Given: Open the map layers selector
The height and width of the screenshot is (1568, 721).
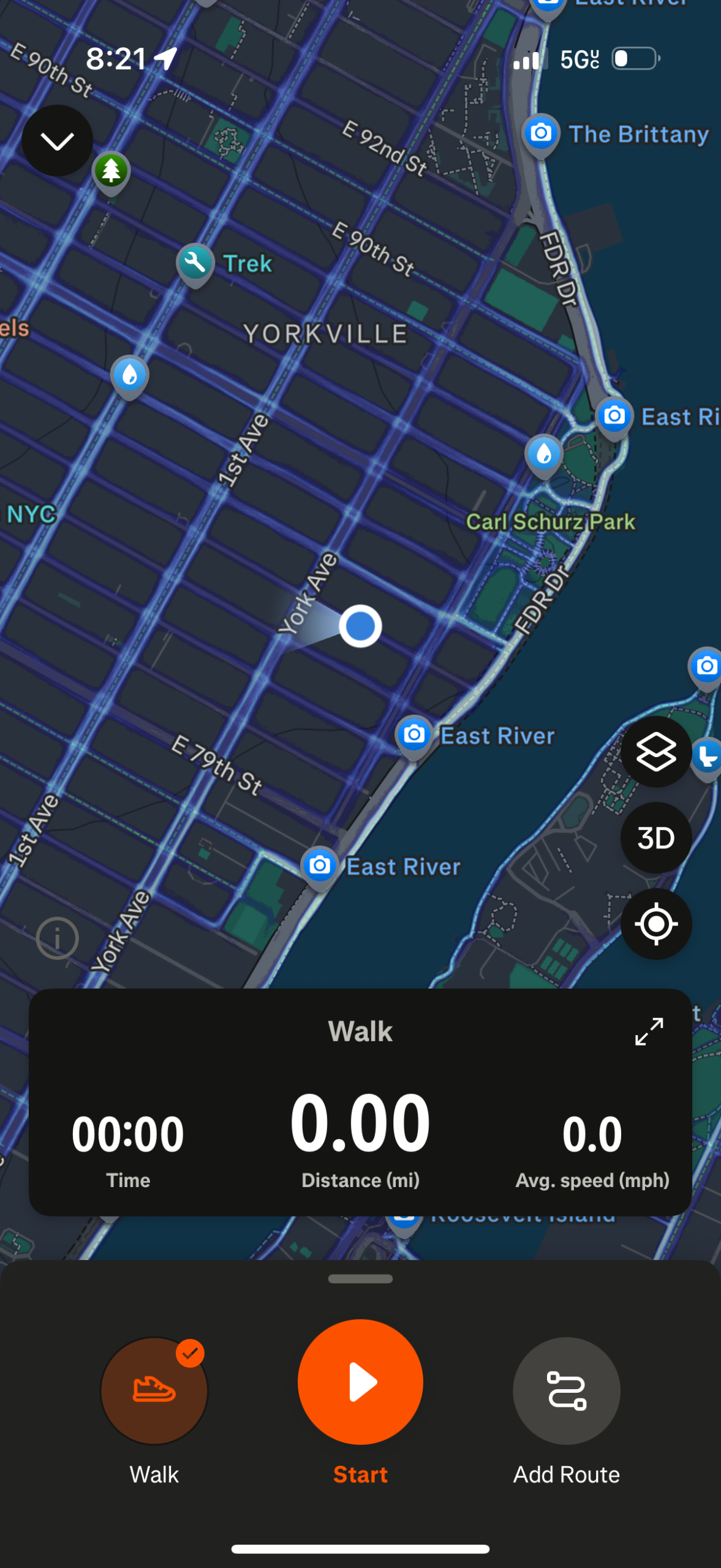Looking at the screenshot, I should point(656,752).
